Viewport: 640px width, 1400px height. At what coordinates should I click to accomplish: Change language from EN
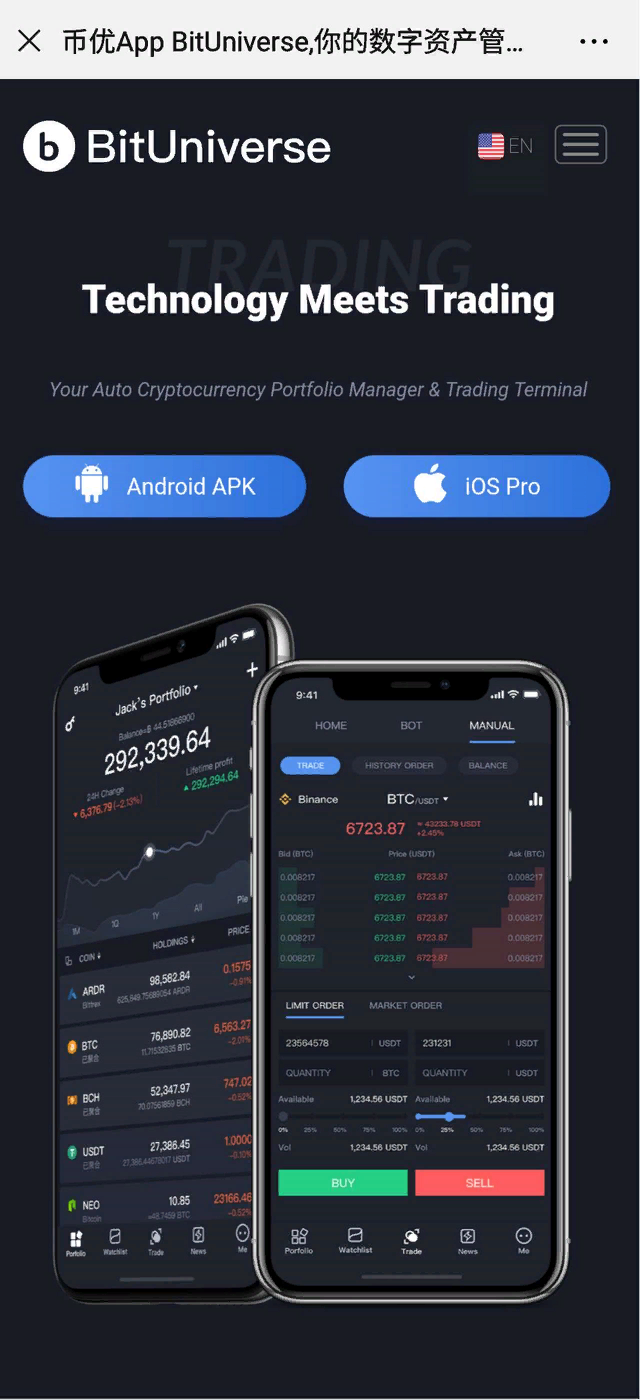[505, 146]
